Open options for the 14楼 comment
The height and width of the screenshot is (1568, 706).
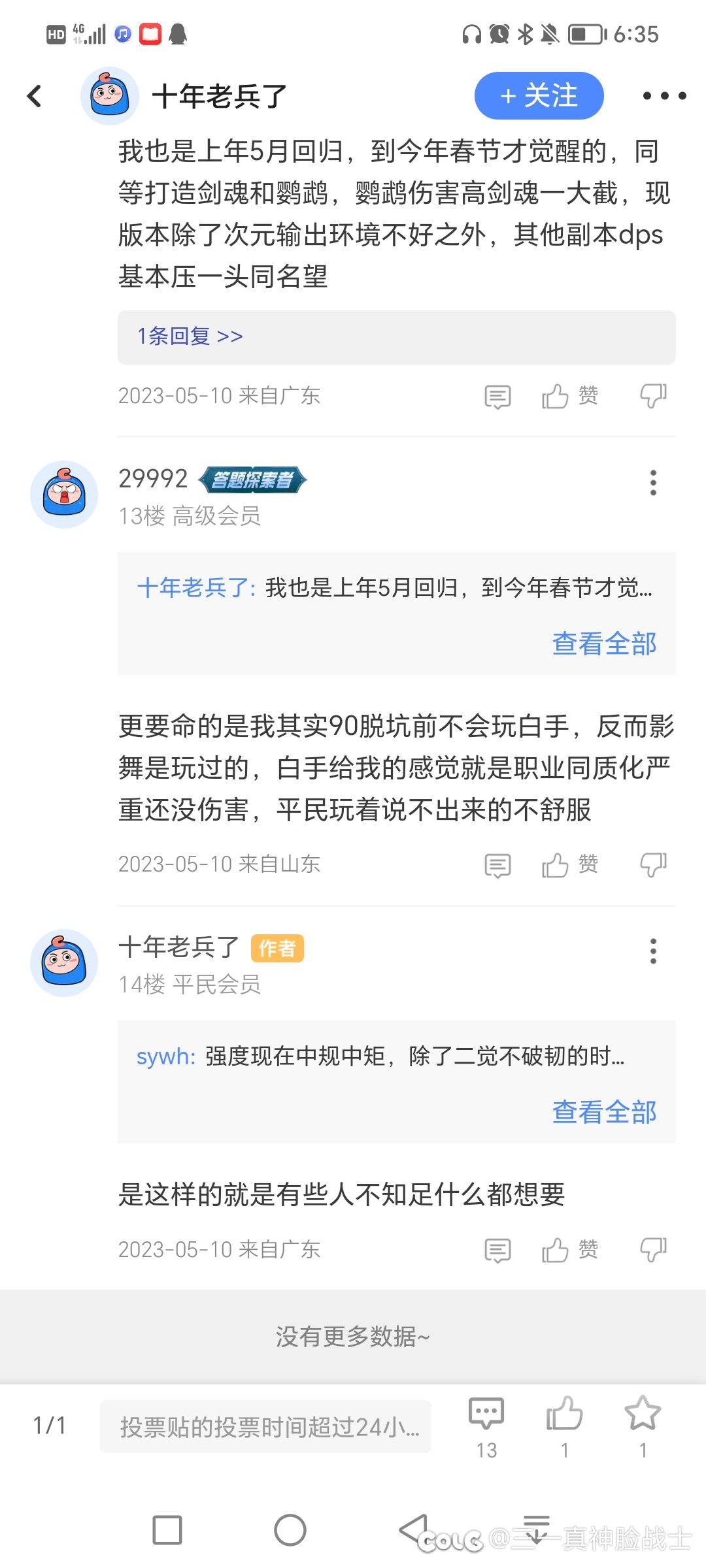[x=652, y=951]
